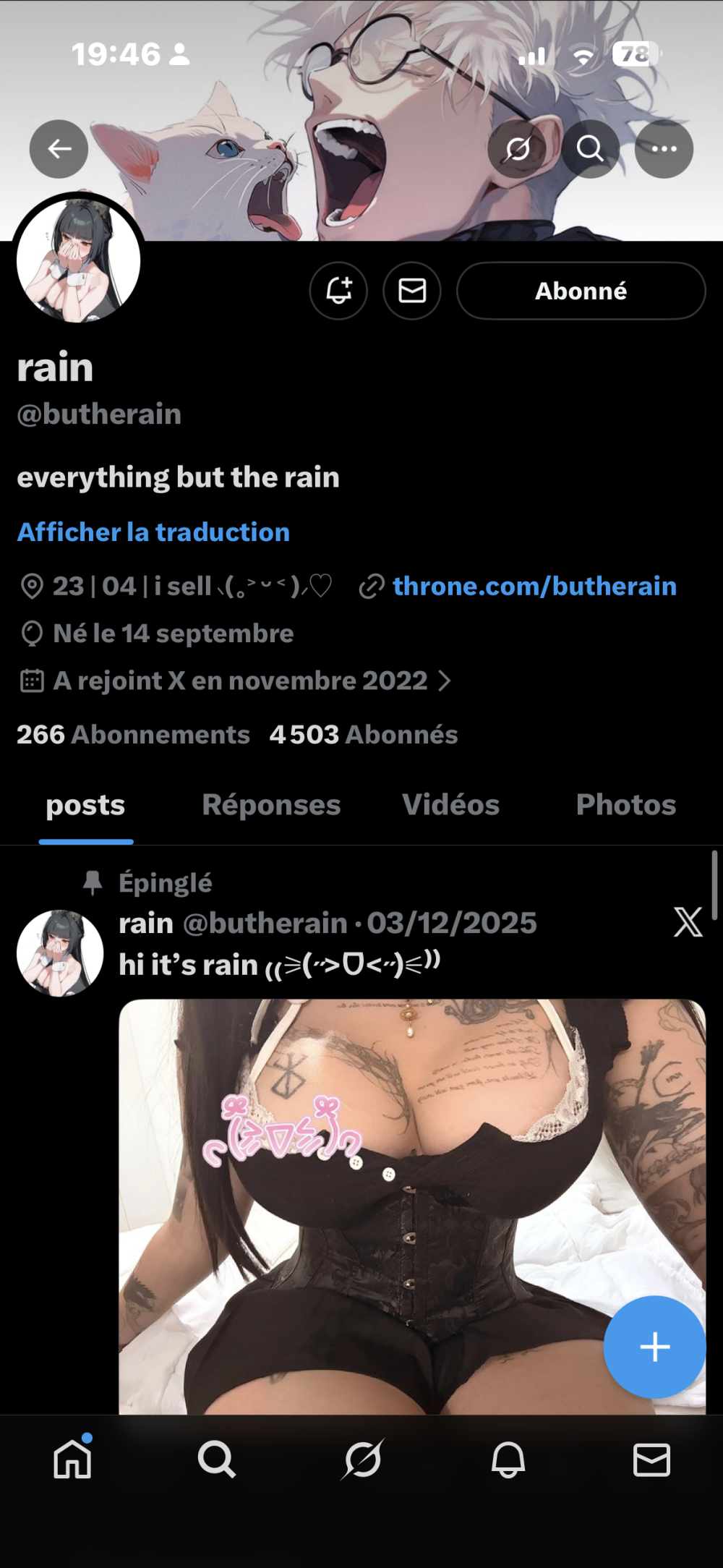This screenshot has width=723, height=1568.
Task: Go to the Home tab in bottom bar
Action: [x=73, y=1460]
